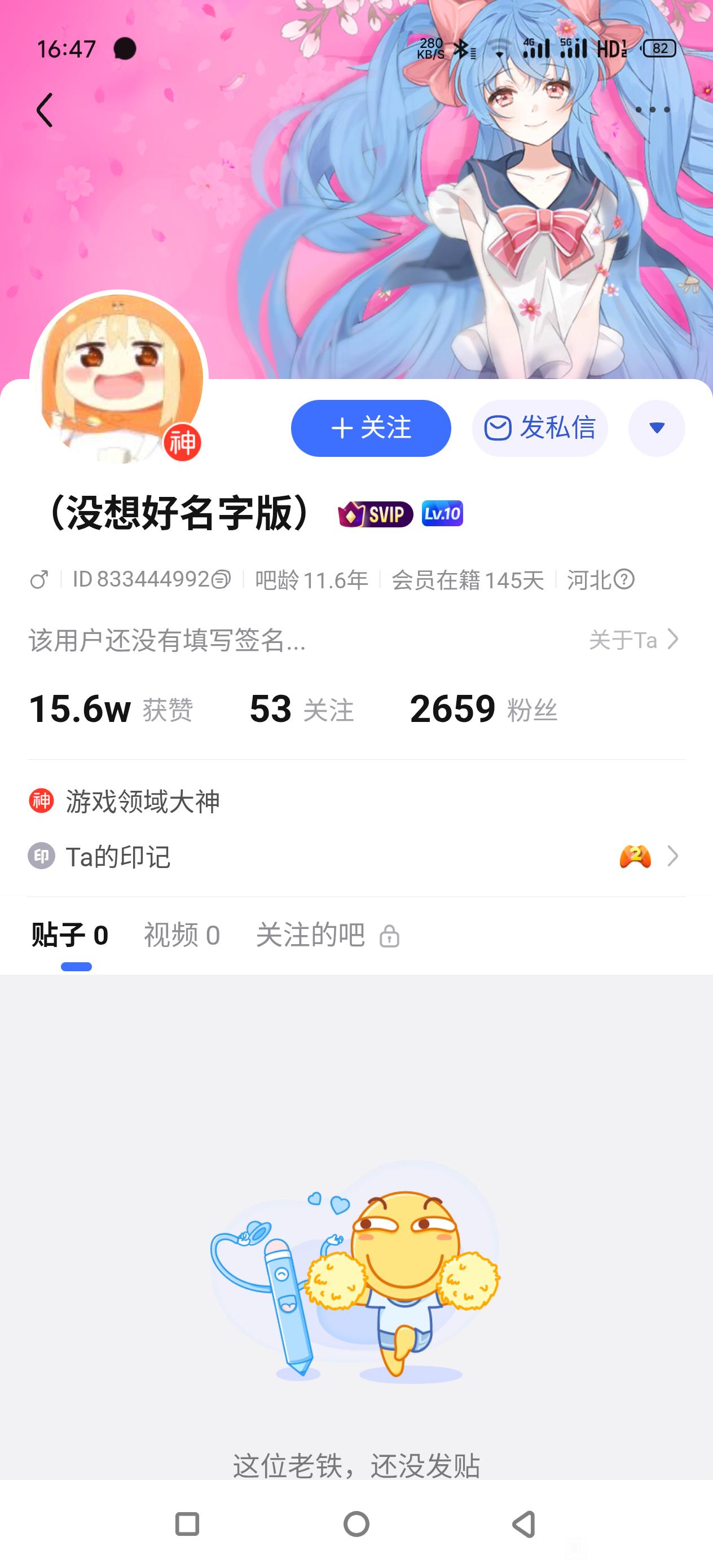
Task: Open the Ta的印记 row
Action: [x=356, y=856]
